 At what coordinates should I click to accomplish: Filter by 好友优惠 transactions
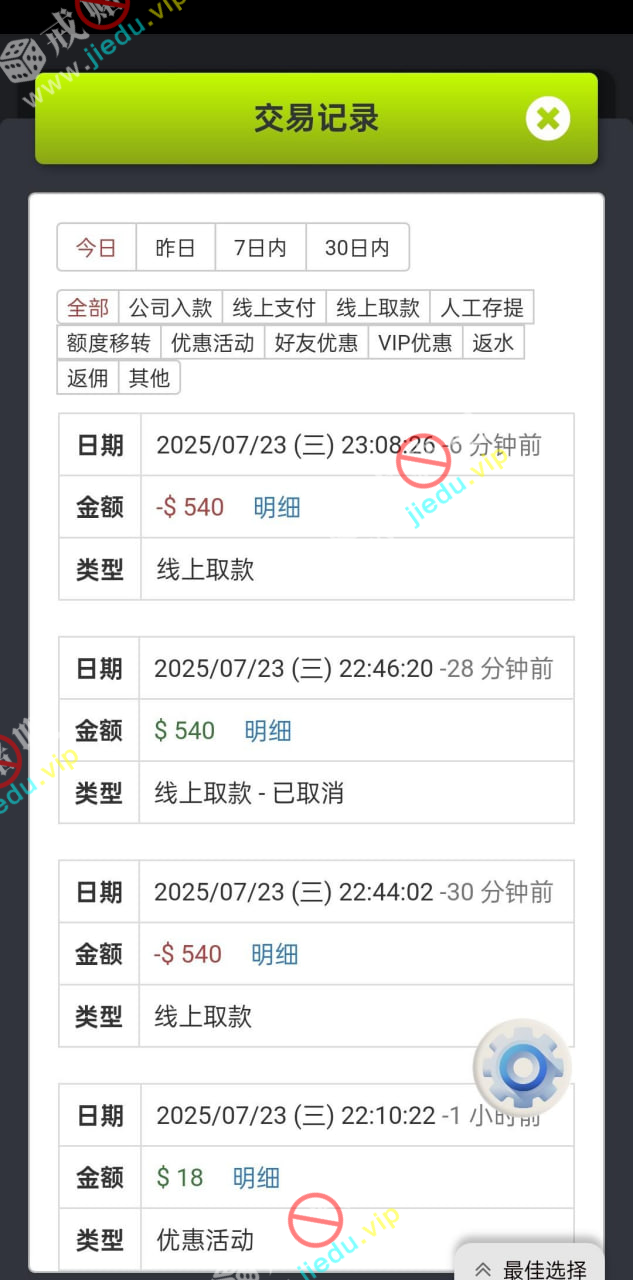[316, 343]
